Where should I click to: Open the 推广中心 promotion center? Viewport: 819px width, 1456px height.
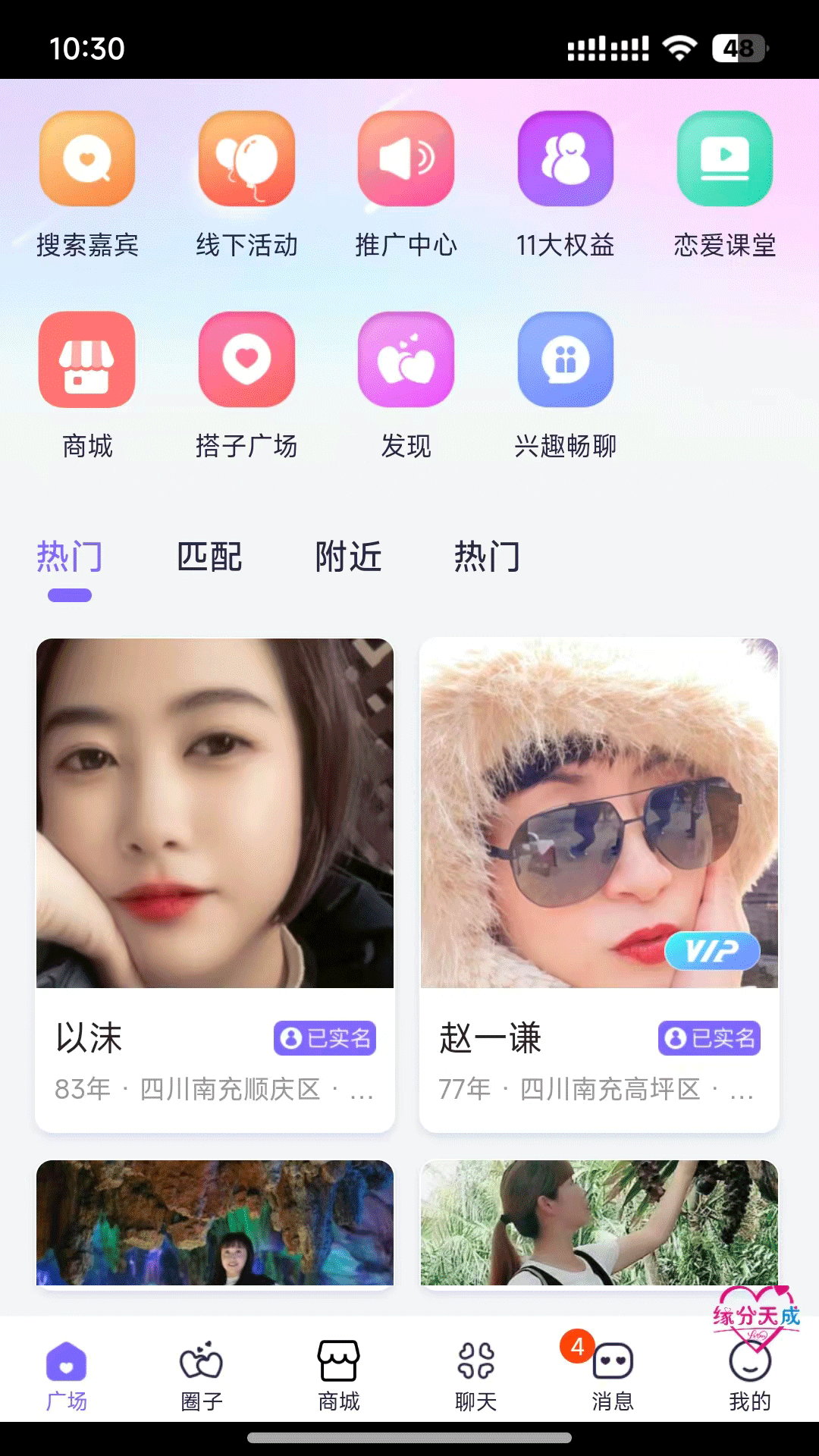coord(406,160)
